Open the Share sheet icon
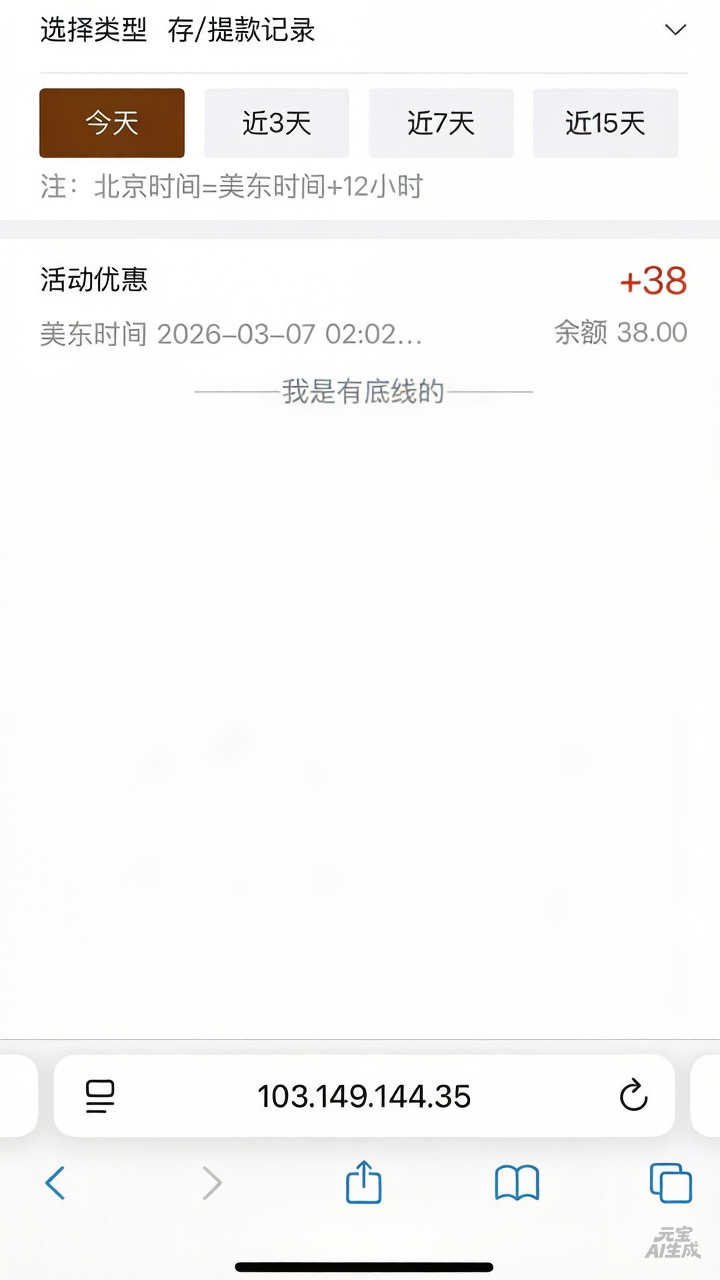Image resolution: width=720 pixels, height=1280 pixels. point(363,1182)
